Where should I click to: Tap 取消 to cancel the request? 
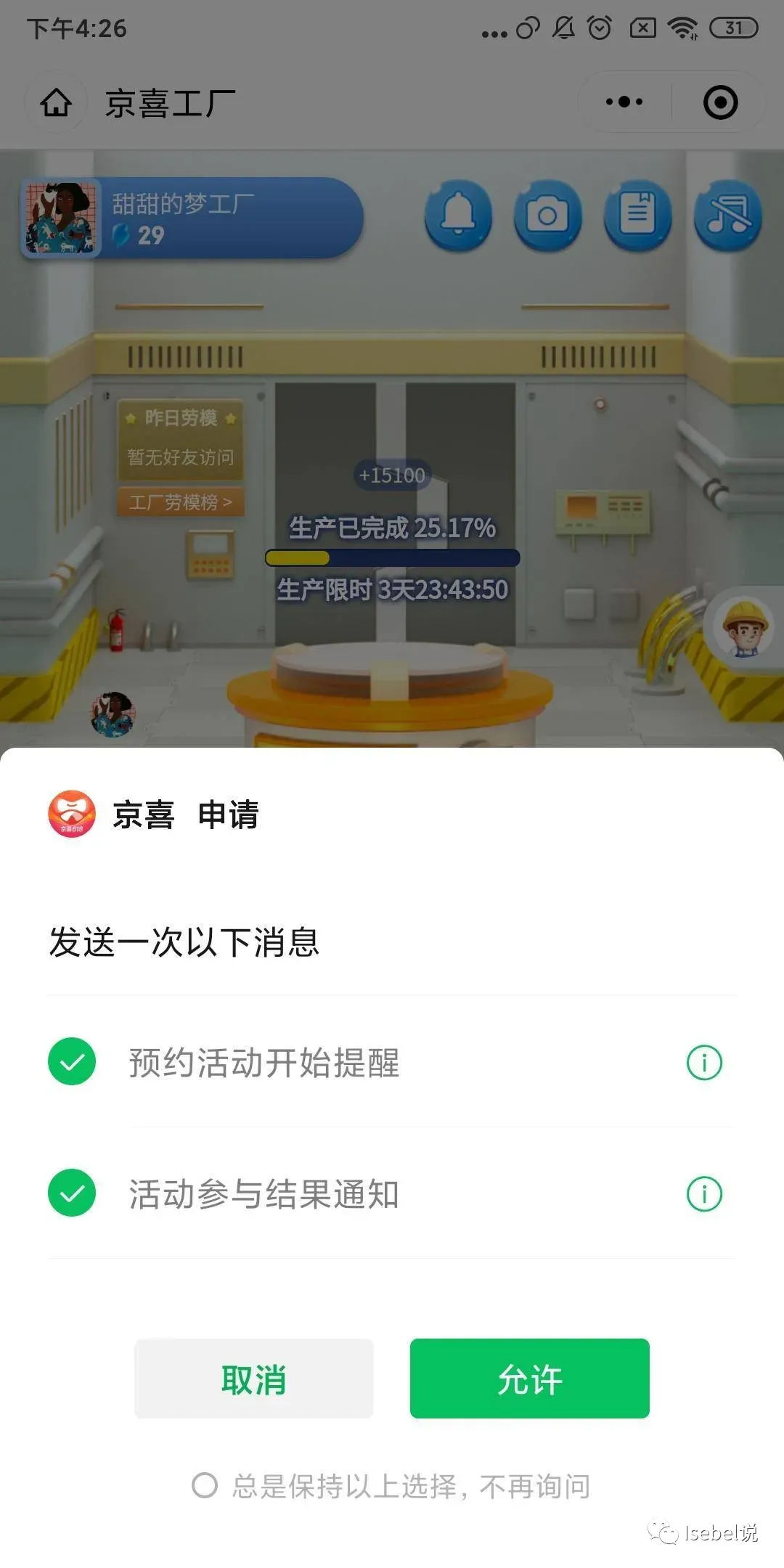253,1379
